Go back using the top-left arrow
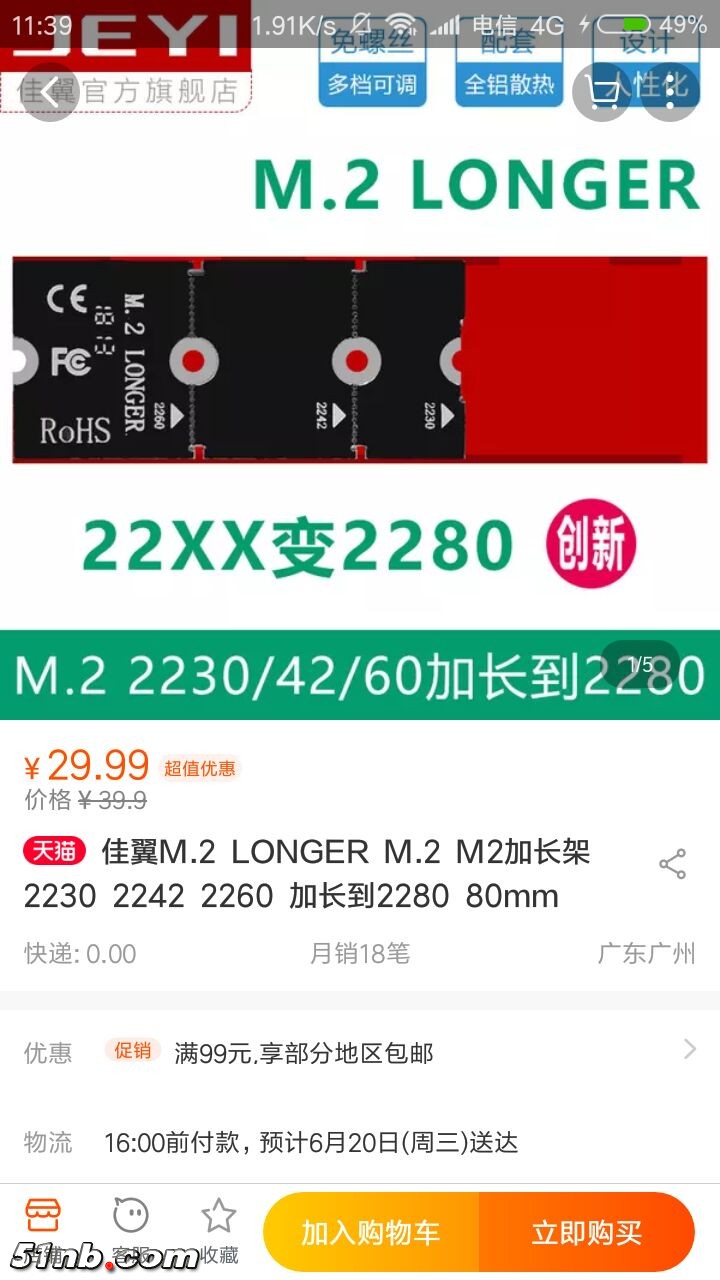The image size is (720, 1280). [x=48, y=92]
